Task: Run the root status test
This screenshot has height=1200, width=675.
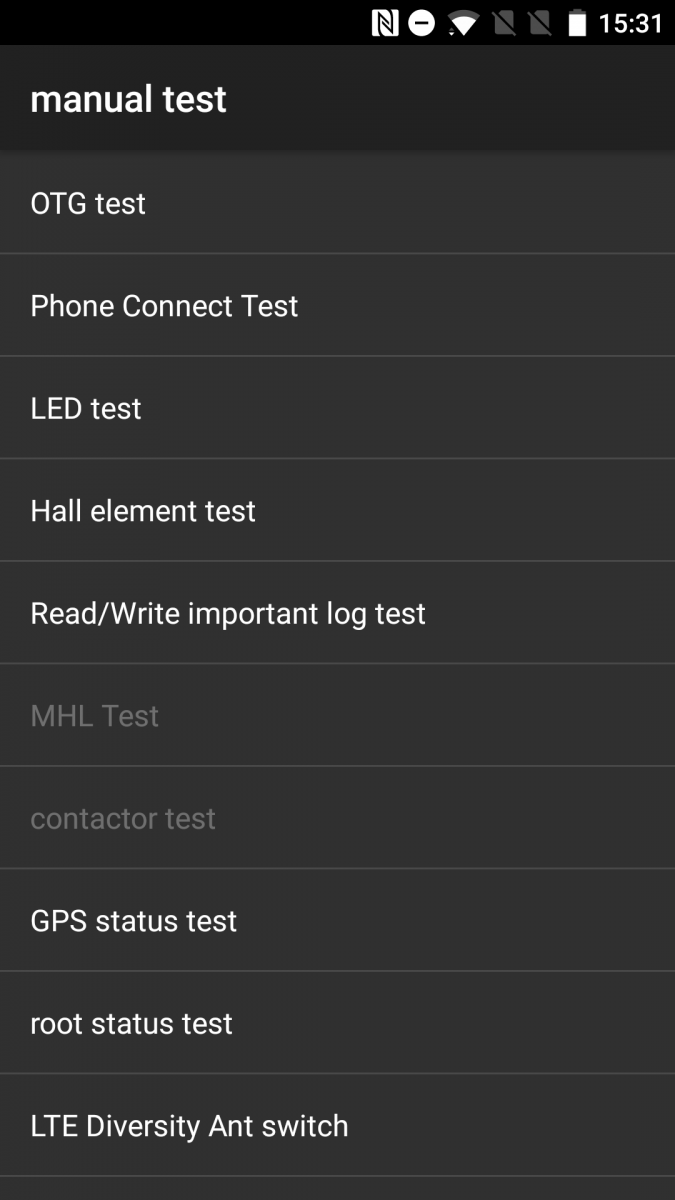Action: pyautogui.click(x=337, y=1023)
